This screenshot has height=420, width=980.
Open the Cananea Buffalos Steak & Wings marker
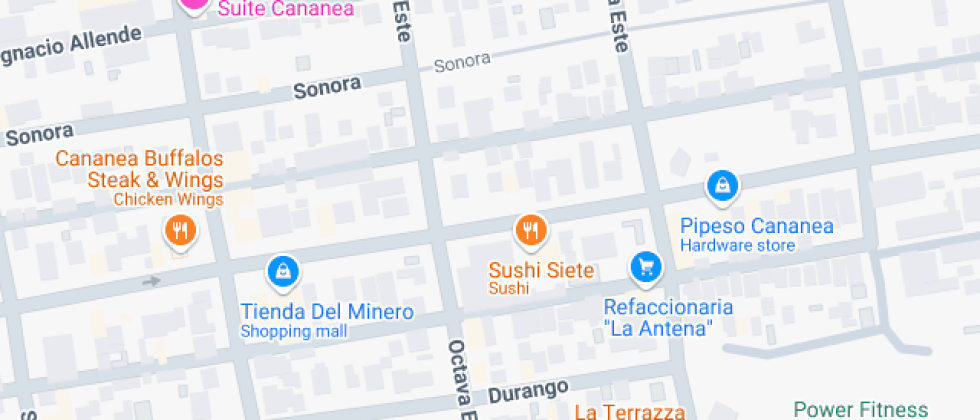click(x=180, y=232)
